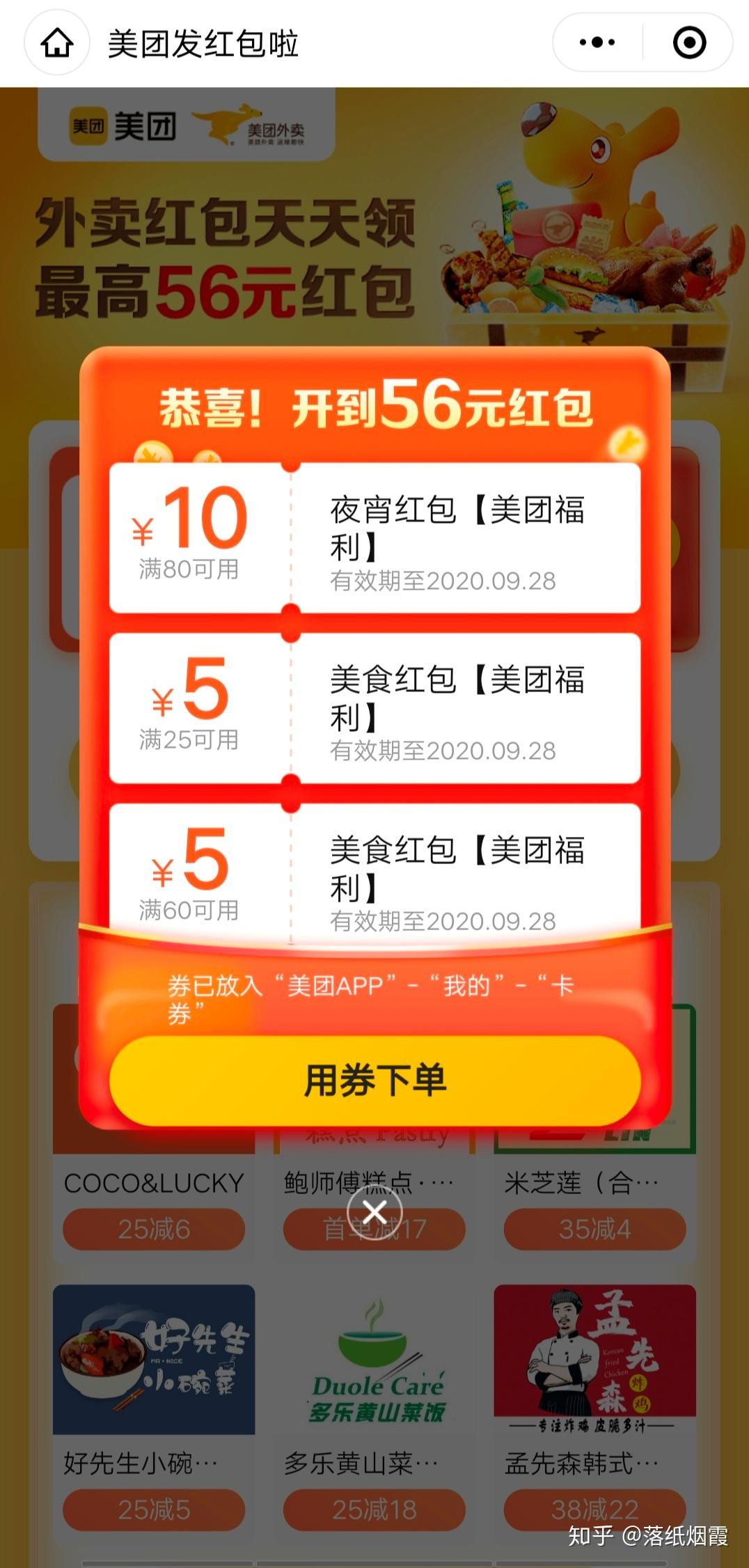749x1568 pixels.
Task: Close the mini program with the target icon
Action: tap(689, 43)
